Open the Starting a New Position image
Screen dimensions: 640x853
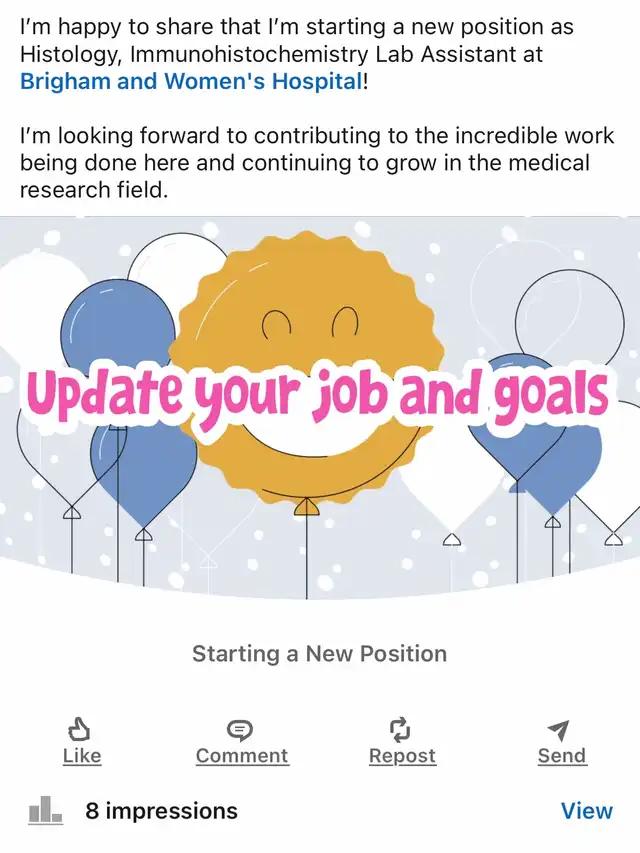[320, 410]
